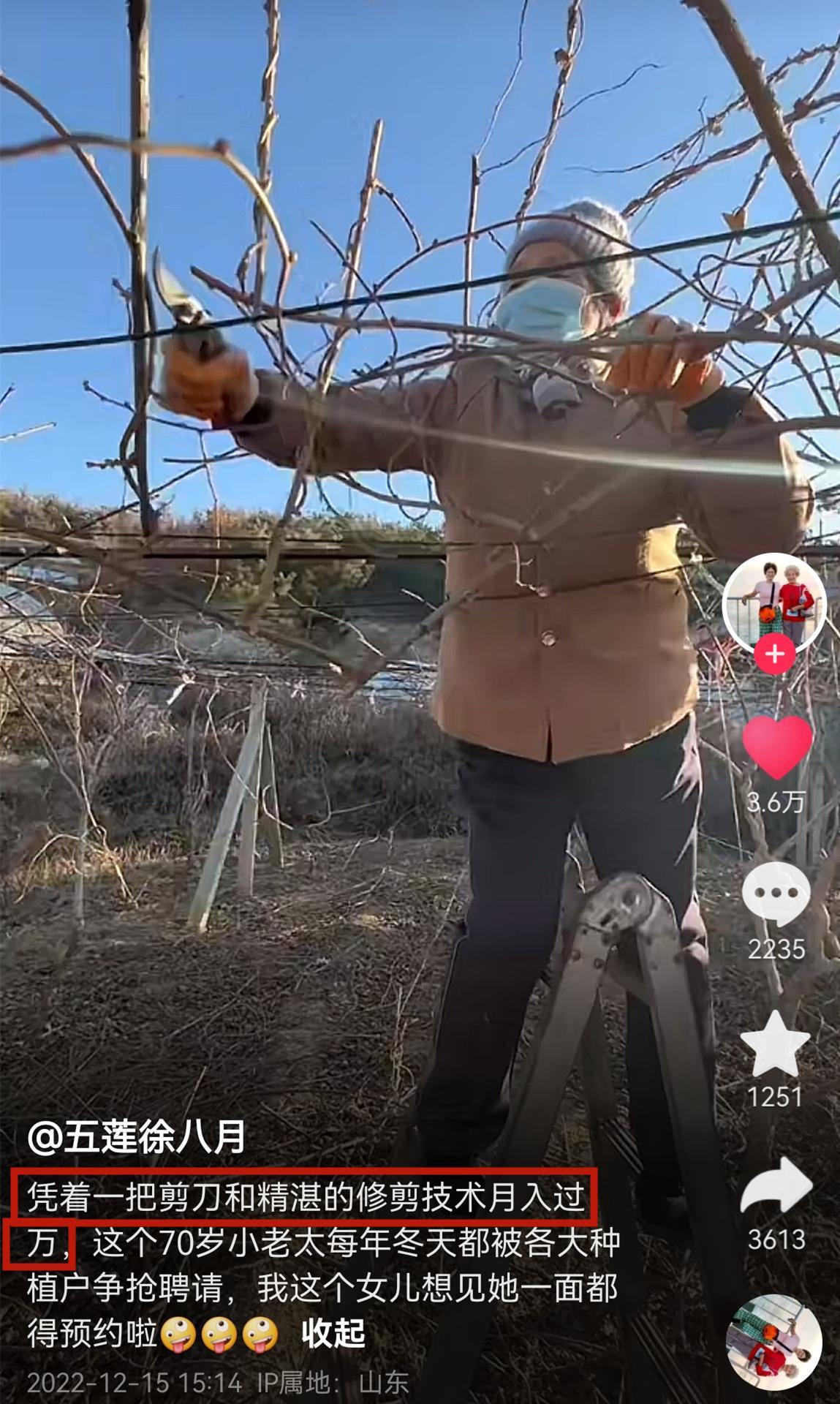Like this video with the heart icon
This screenshot has height=1404, width=840.
click(x=776, y=747)
